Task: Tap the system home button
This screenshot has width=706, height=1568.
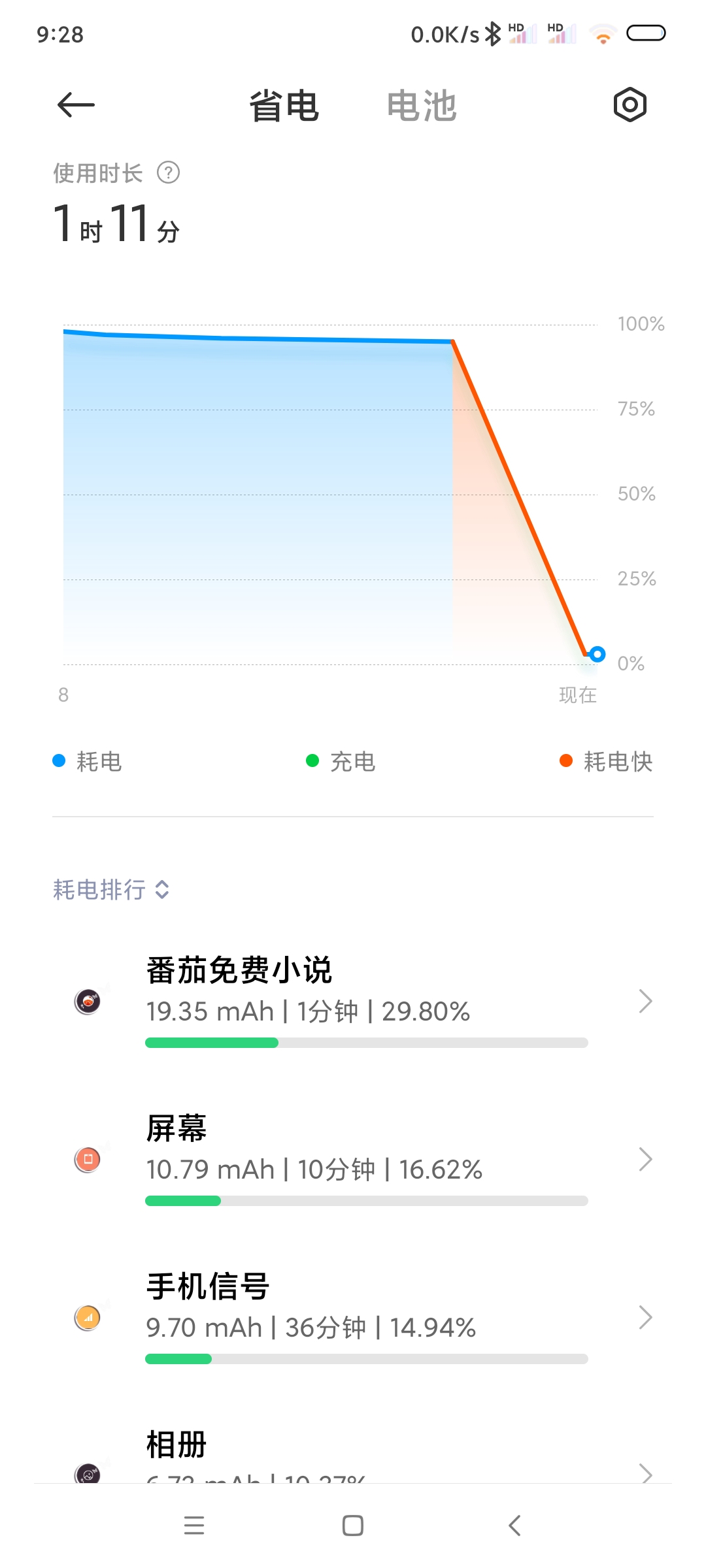Action: coord(353,1526)
